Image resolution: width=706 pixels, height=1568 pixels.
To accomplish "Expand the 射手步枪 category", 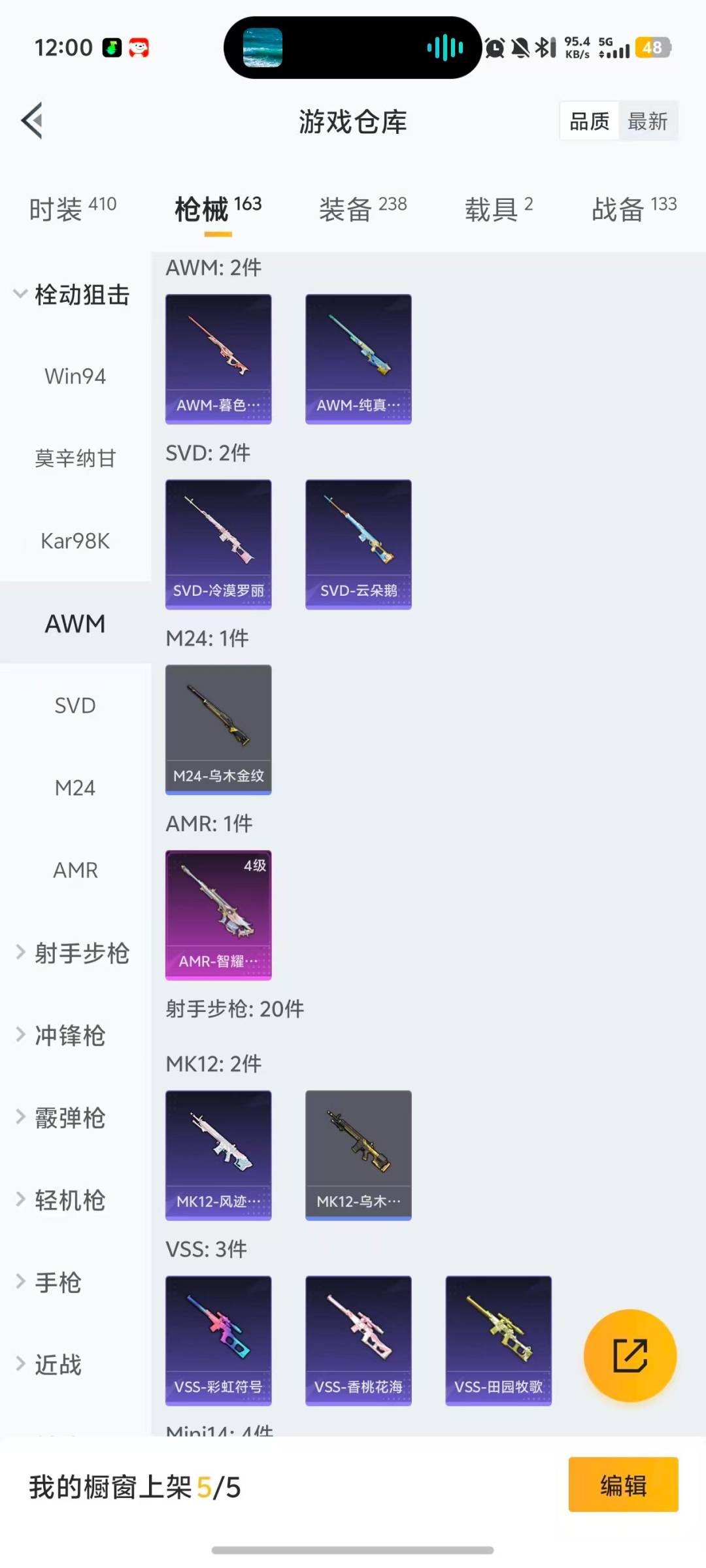I will pyautogui.click(x=73, y=953).
